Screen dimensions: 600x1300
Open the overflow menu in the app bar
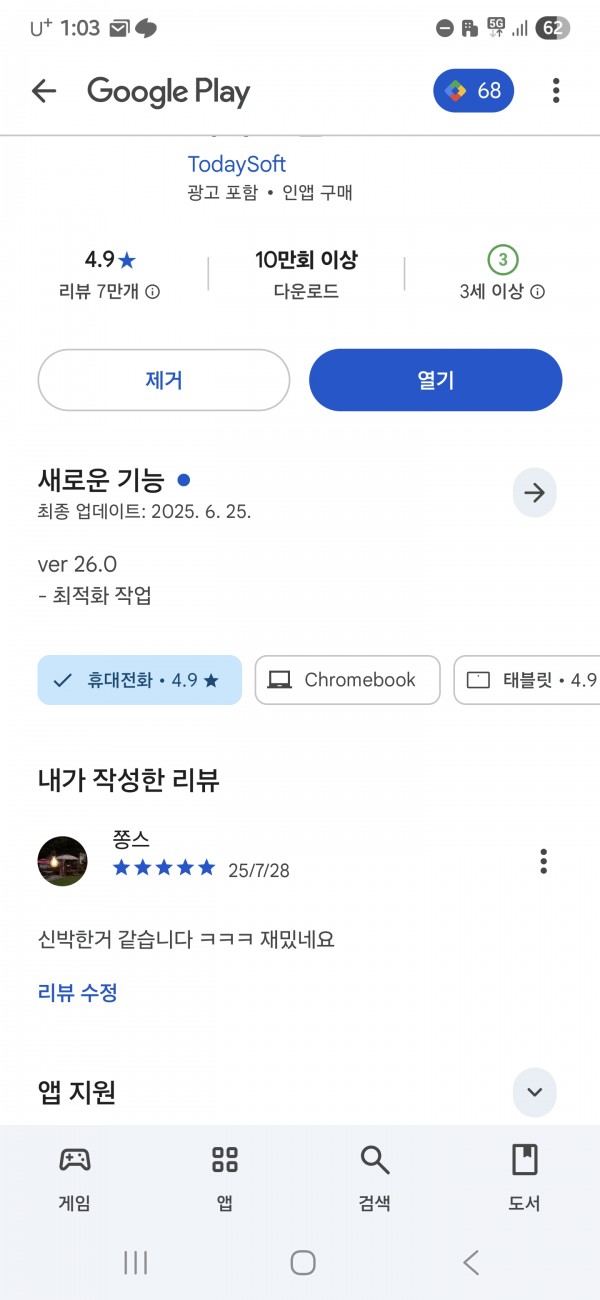click(x=556, y=91)
